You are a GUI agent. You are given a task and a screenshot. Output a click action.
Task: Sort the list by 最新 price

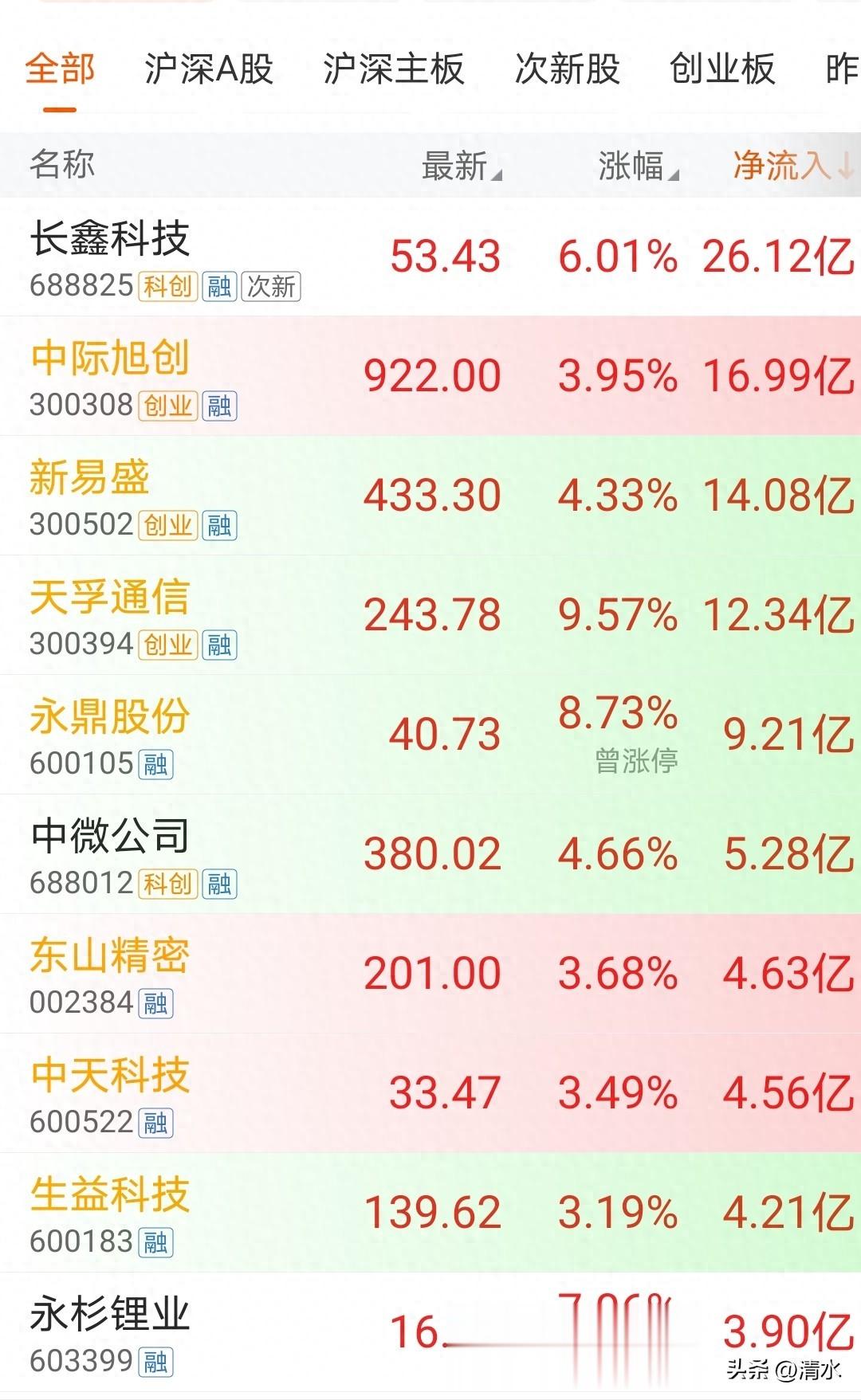[x=462, y=166]
